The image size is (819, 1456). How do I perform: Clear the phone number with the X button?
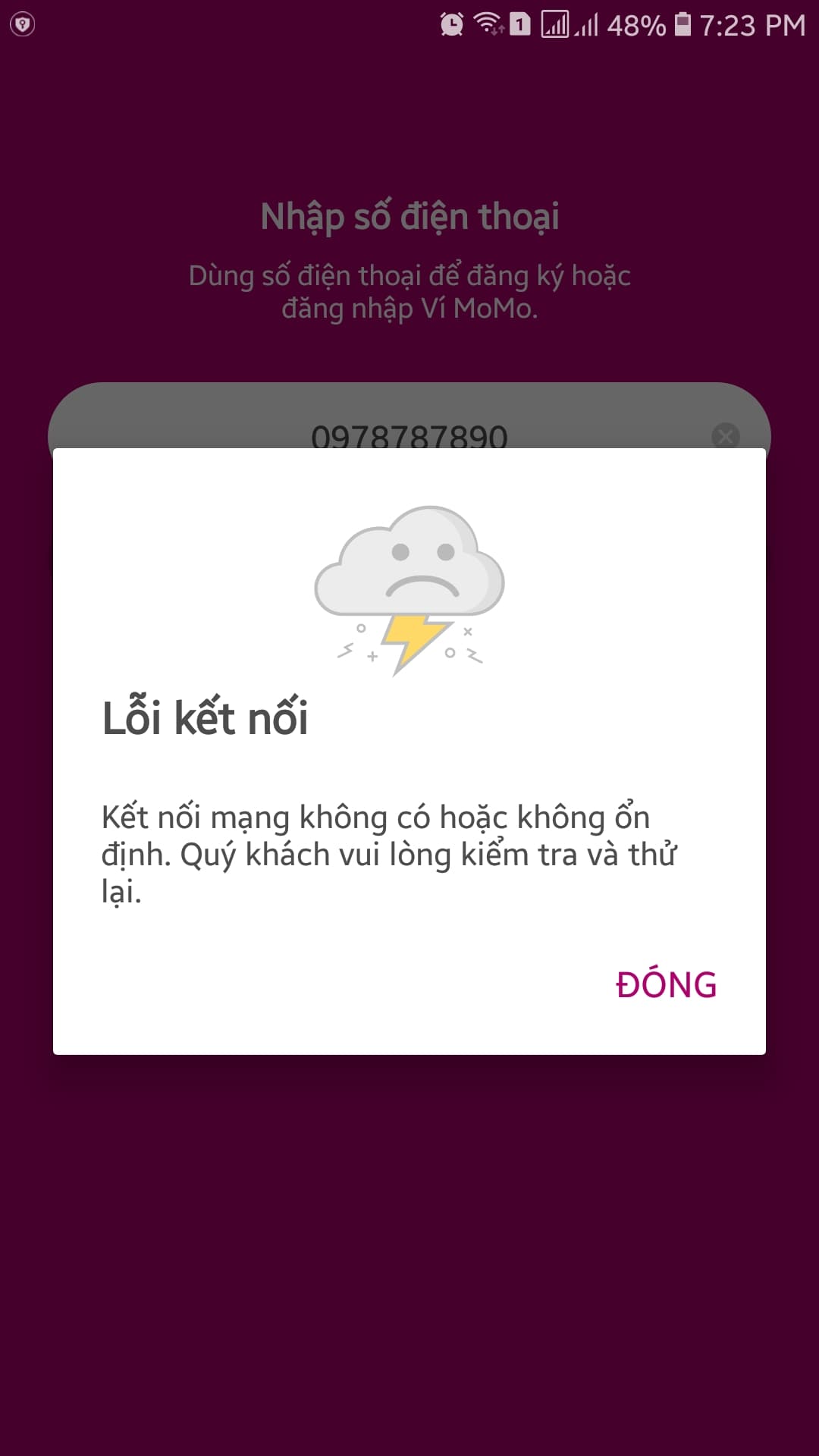[724, 435]
